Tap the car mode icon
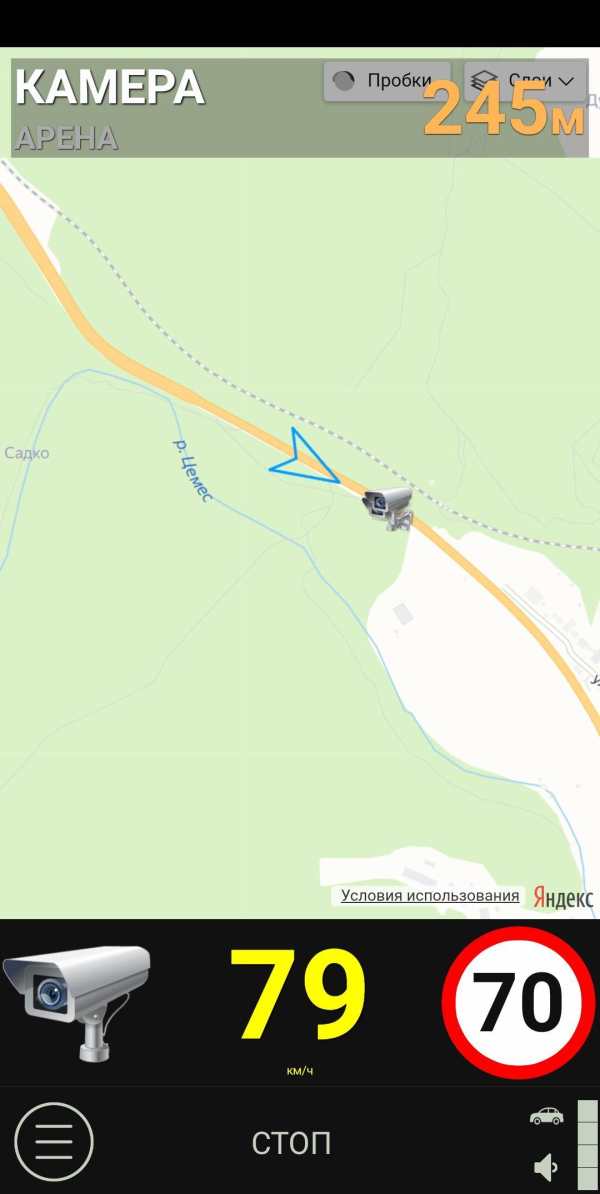Image resolution: width=600 pixels, height=1194 pixels. (x=547, y=1116)
